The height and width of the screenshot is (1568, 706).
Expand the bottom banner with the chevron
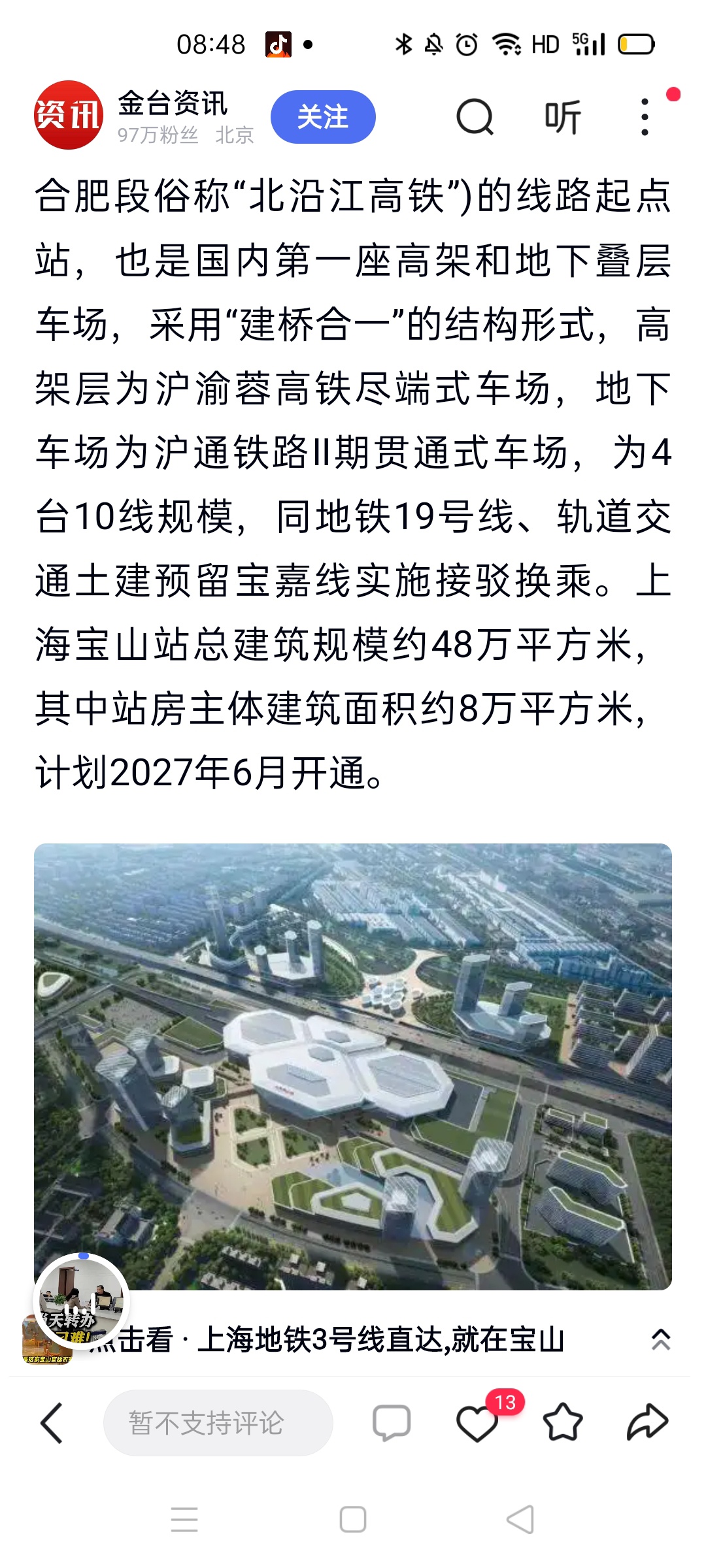[x=661, y=1339]
